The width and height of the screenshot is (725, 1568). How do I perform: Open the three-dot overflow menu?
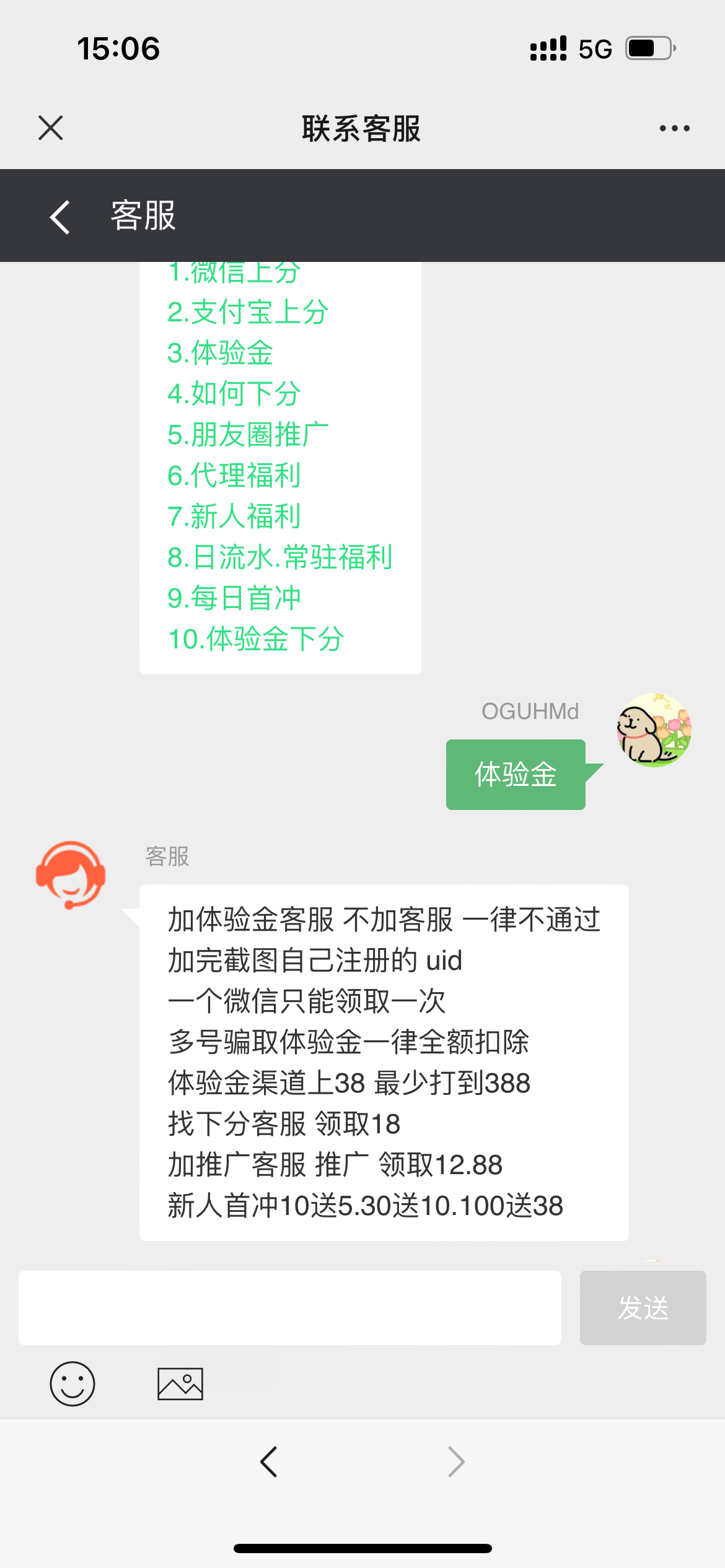pyautogui.click(x=674, y=128)
